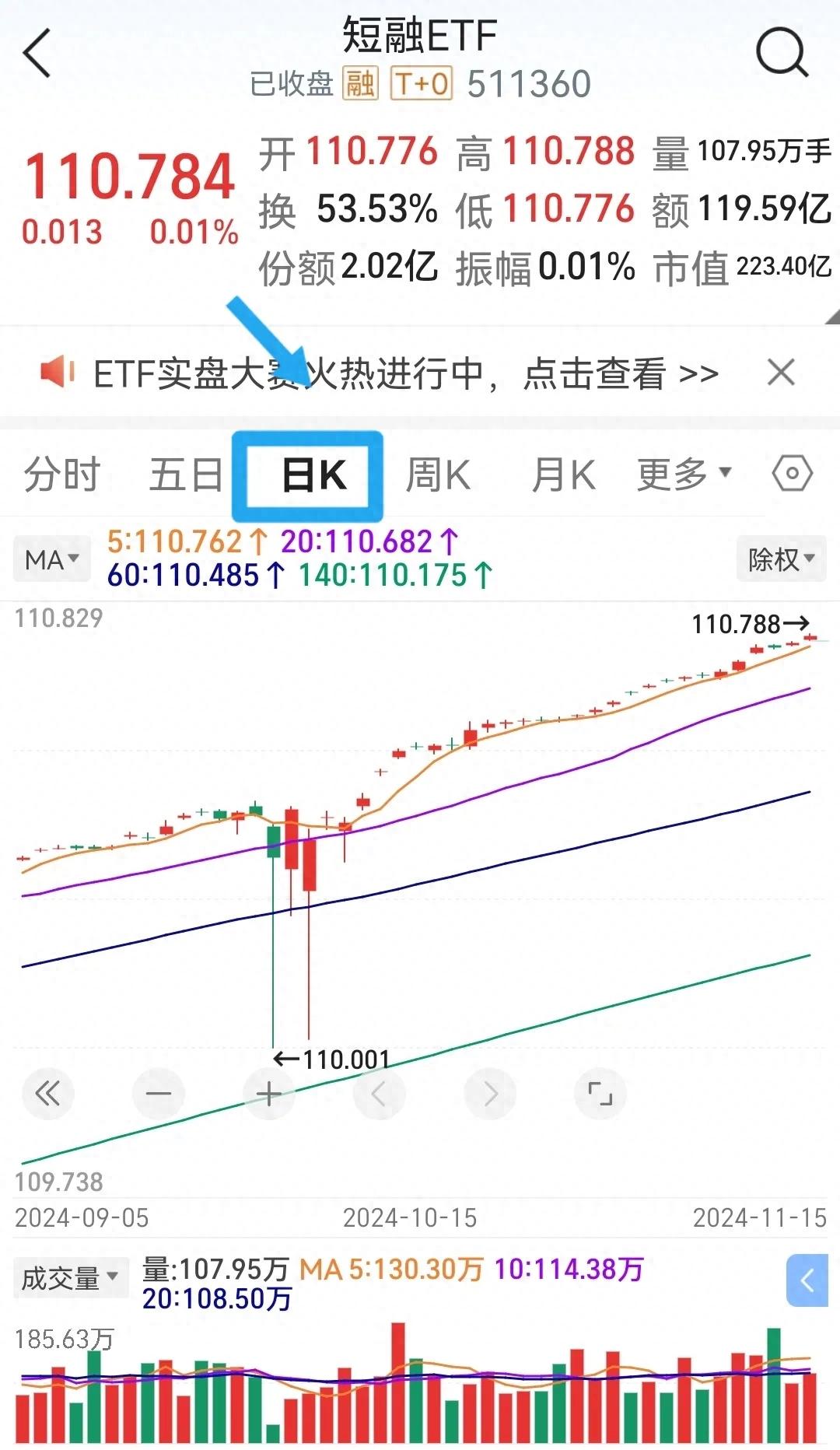Open the 除权 adjustment dropdown
The height and width of the screenshot is (1450, 840).
coord(780,560)
